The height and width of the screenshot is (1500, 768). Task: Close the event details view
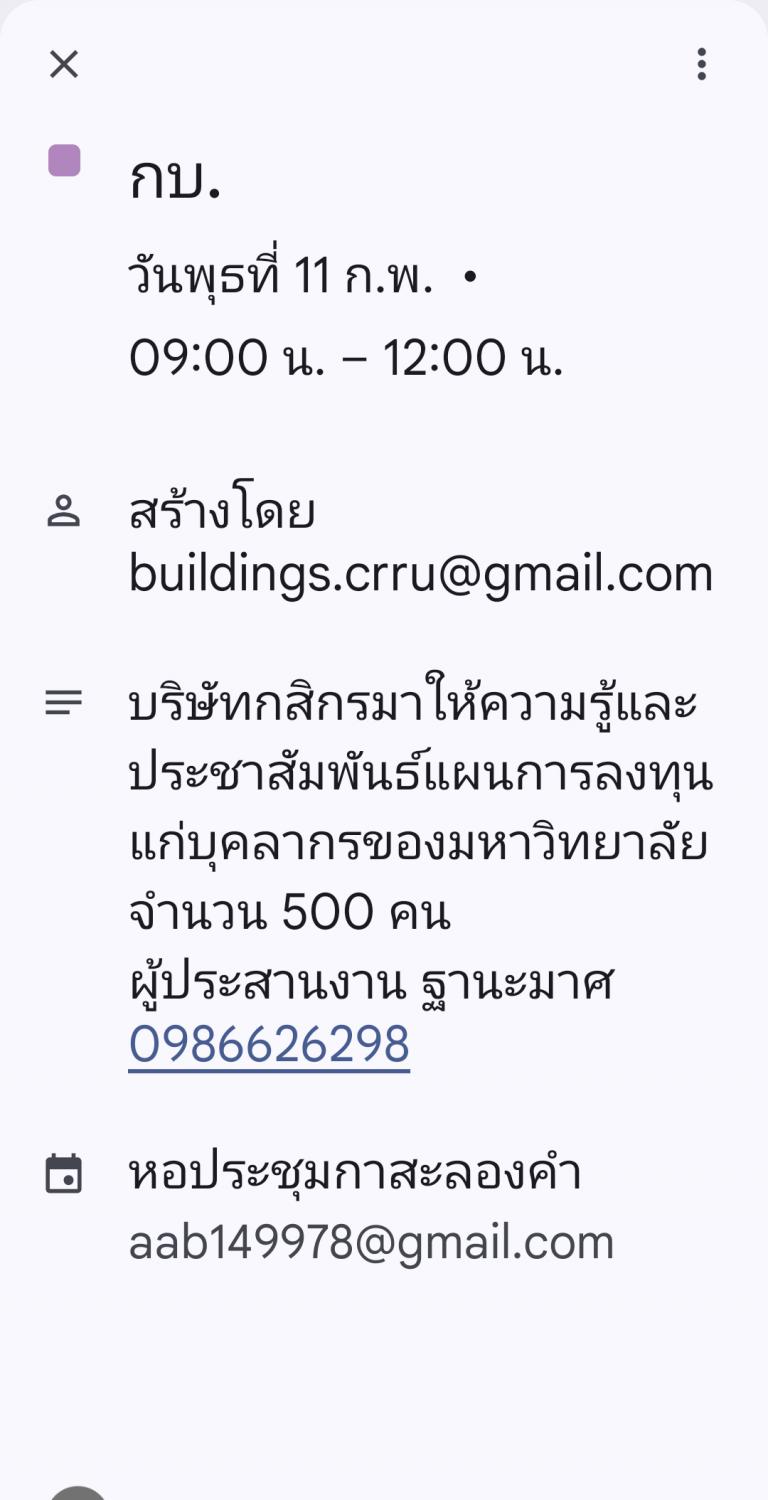pos(64,65)
